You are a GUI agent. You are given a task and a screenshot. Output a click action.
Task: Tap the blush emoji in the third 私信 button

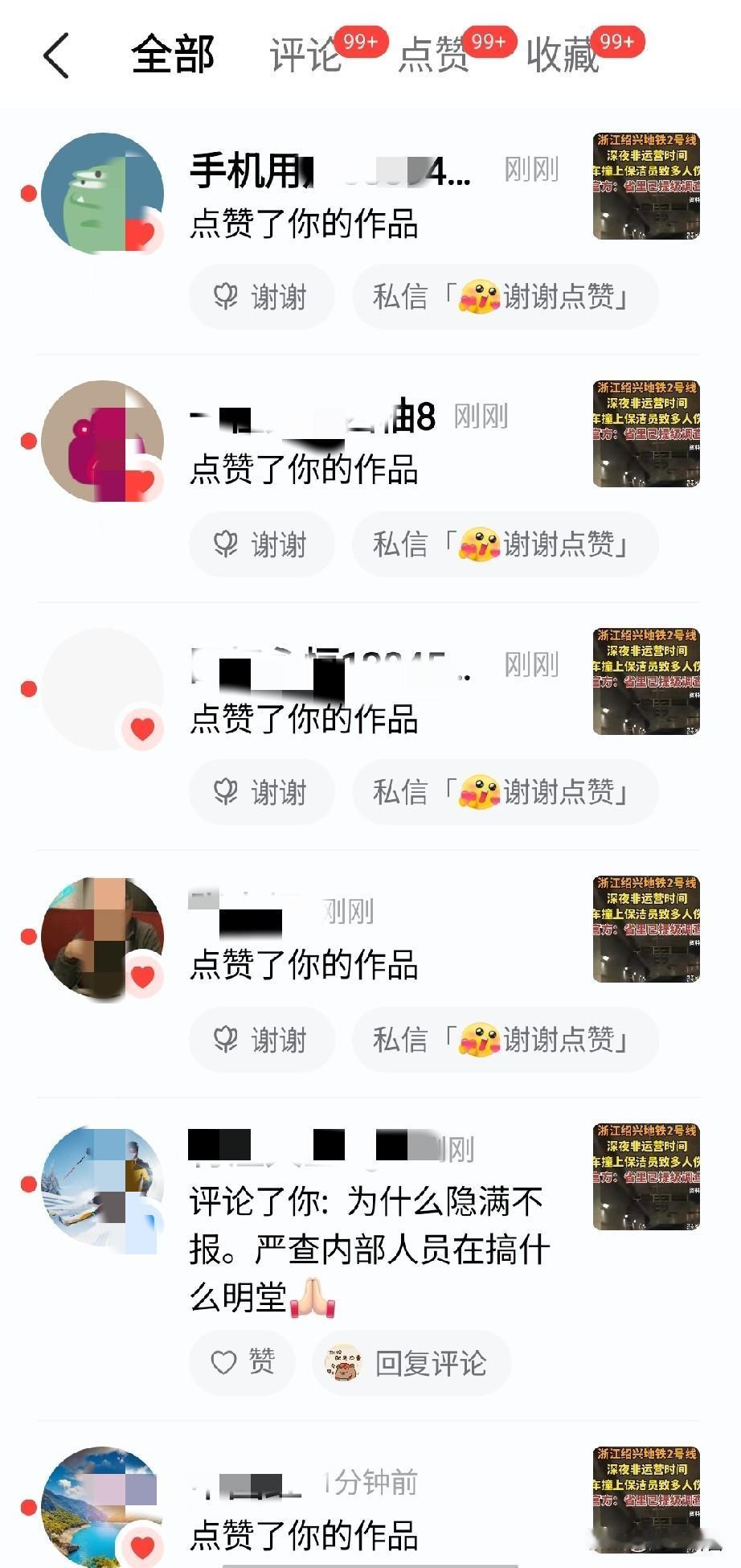(479, 791)
